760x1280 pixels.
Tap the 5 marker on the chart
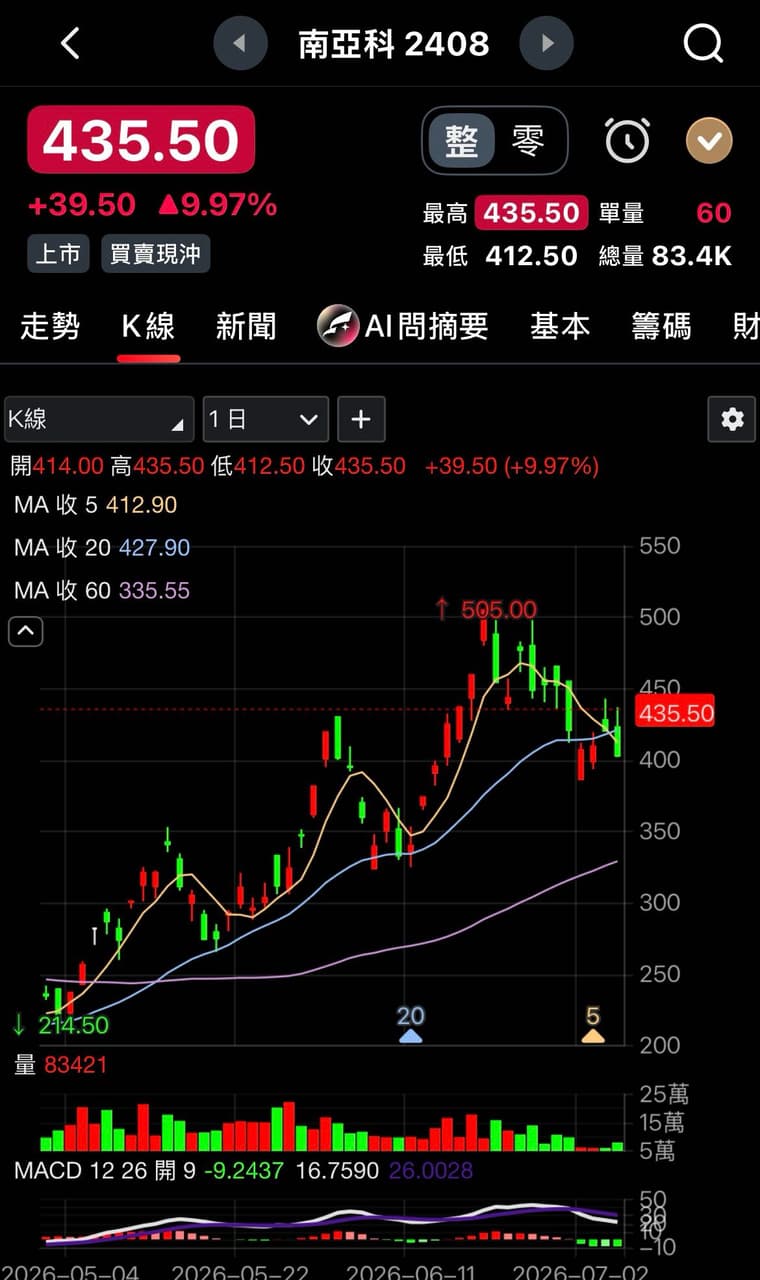(x=593, y=1024)
